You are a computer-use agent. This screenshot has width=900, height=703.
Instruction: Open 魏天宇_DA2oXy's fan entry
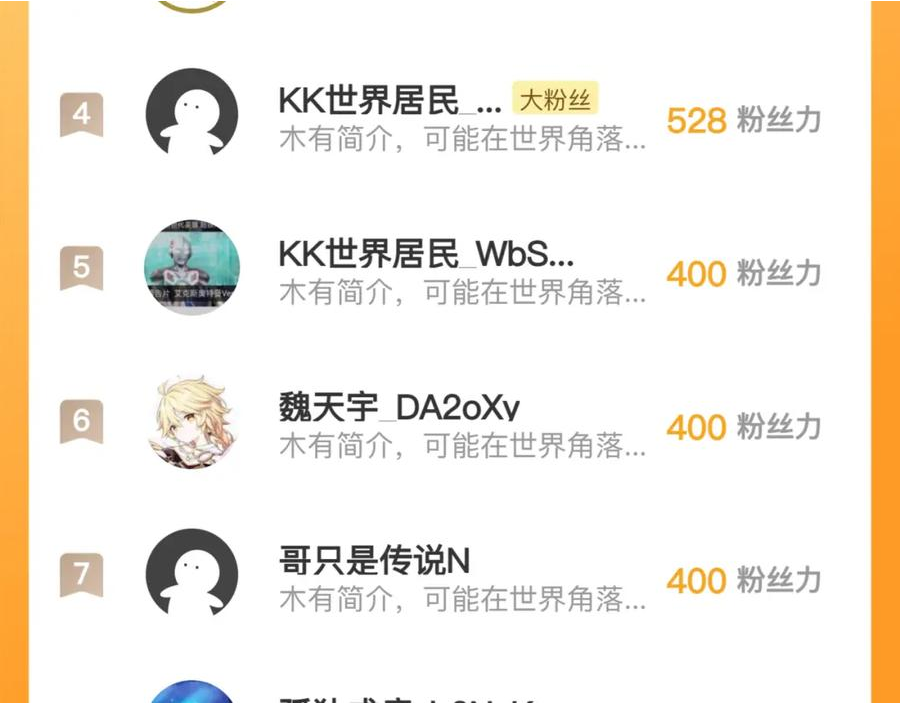click(399, 409)
